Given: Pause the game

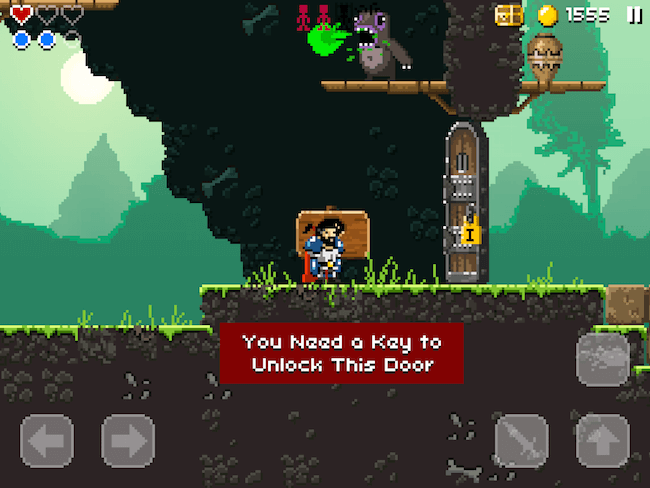Looking at the screenshot, I should coord(634,15).
